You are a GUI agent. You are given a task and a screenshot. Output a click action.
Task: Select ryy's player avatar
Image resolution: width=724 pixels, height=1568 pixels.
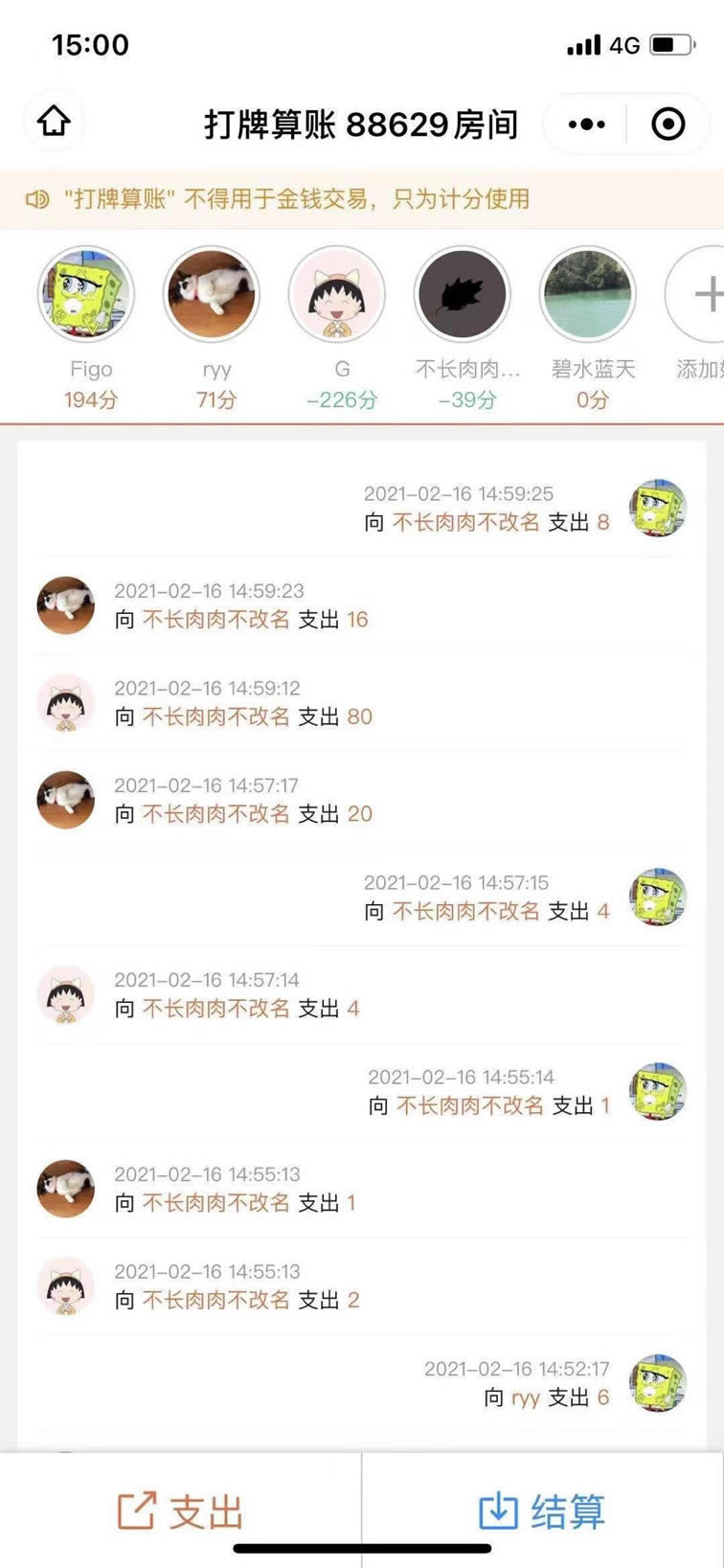(212, 294)
